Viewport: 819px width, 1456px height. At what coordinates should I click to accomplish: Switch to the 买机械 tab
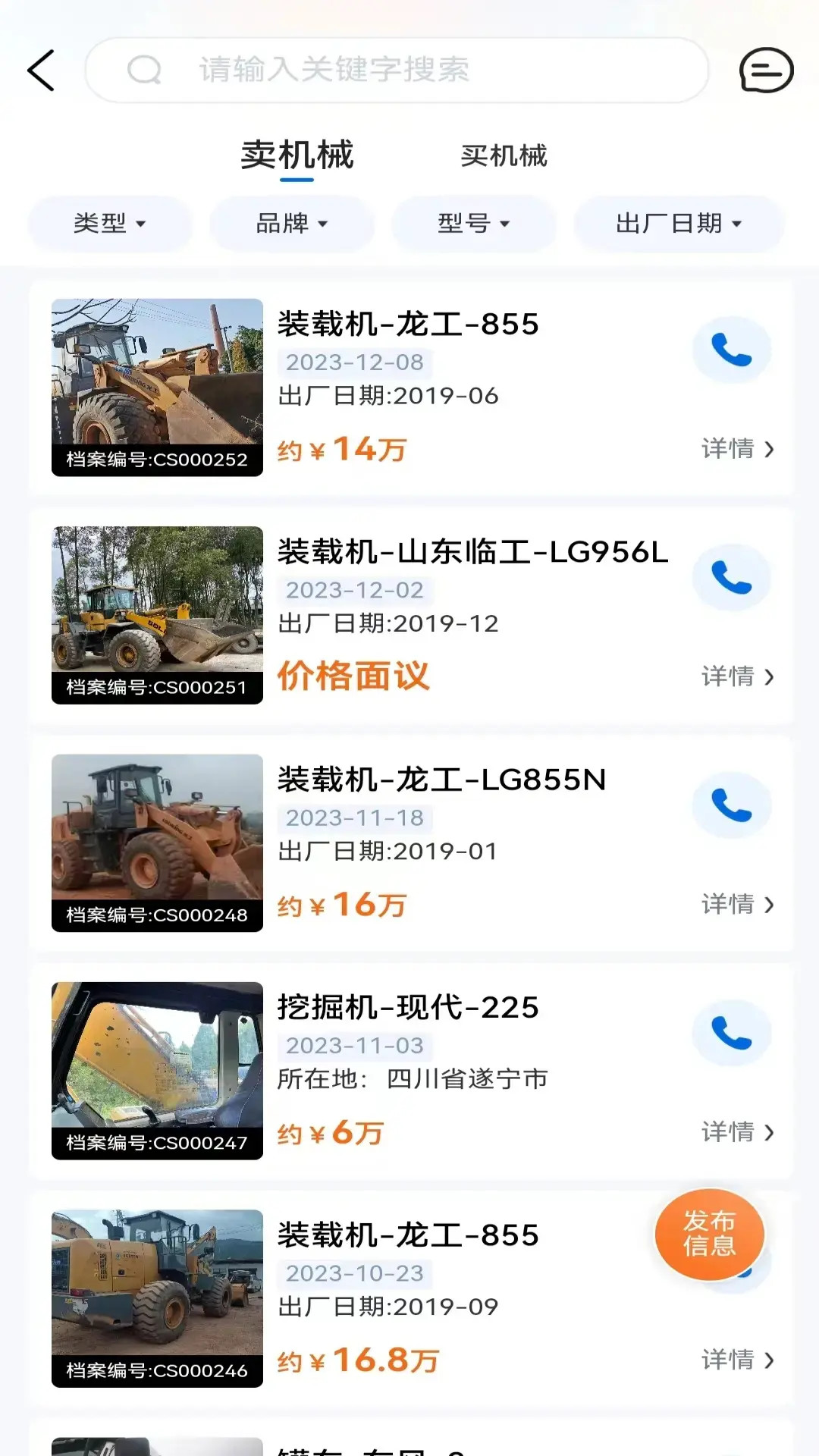[504, 156]
